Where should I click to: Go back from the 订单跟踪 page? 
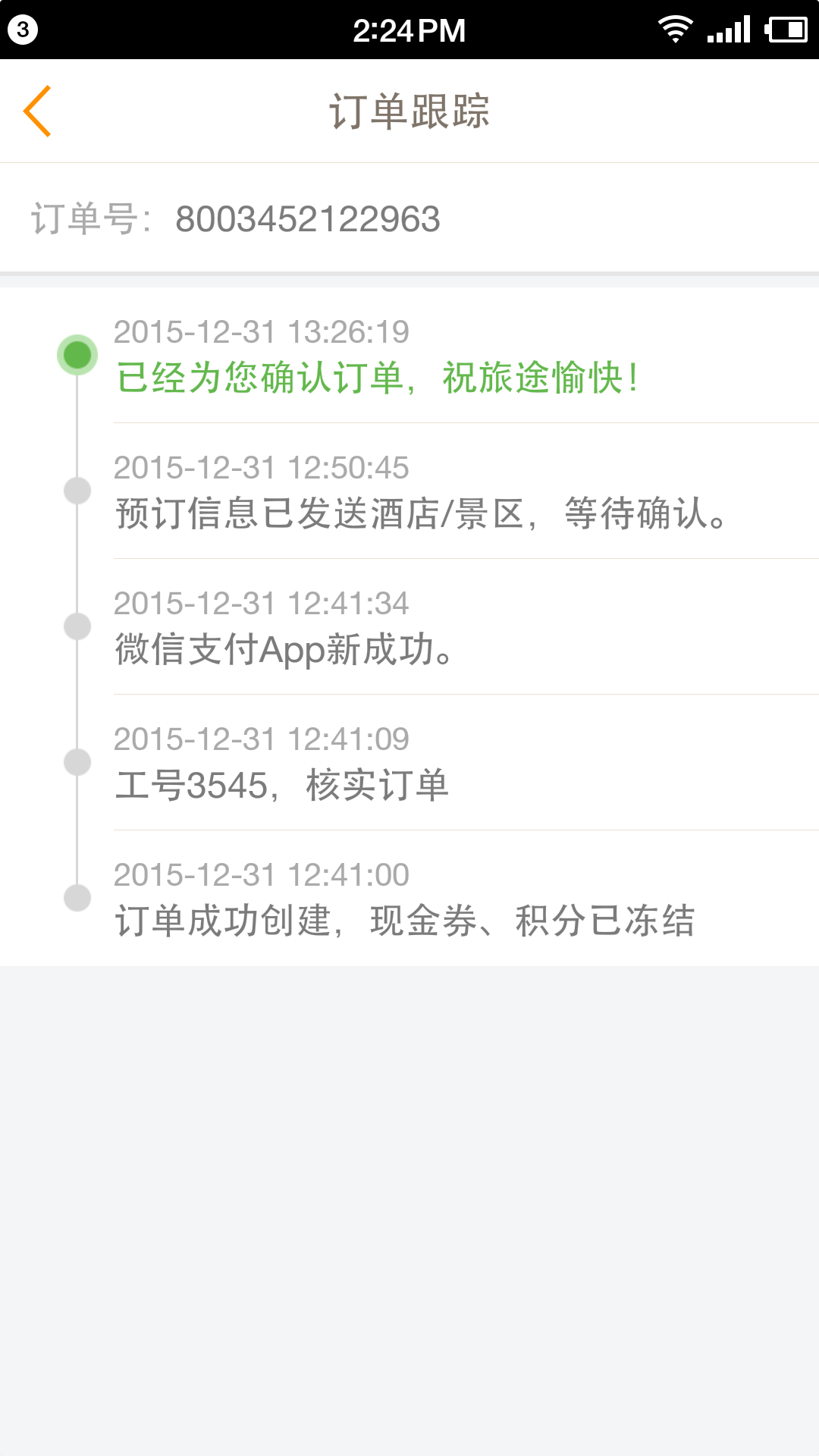click(x=37, y=111)
